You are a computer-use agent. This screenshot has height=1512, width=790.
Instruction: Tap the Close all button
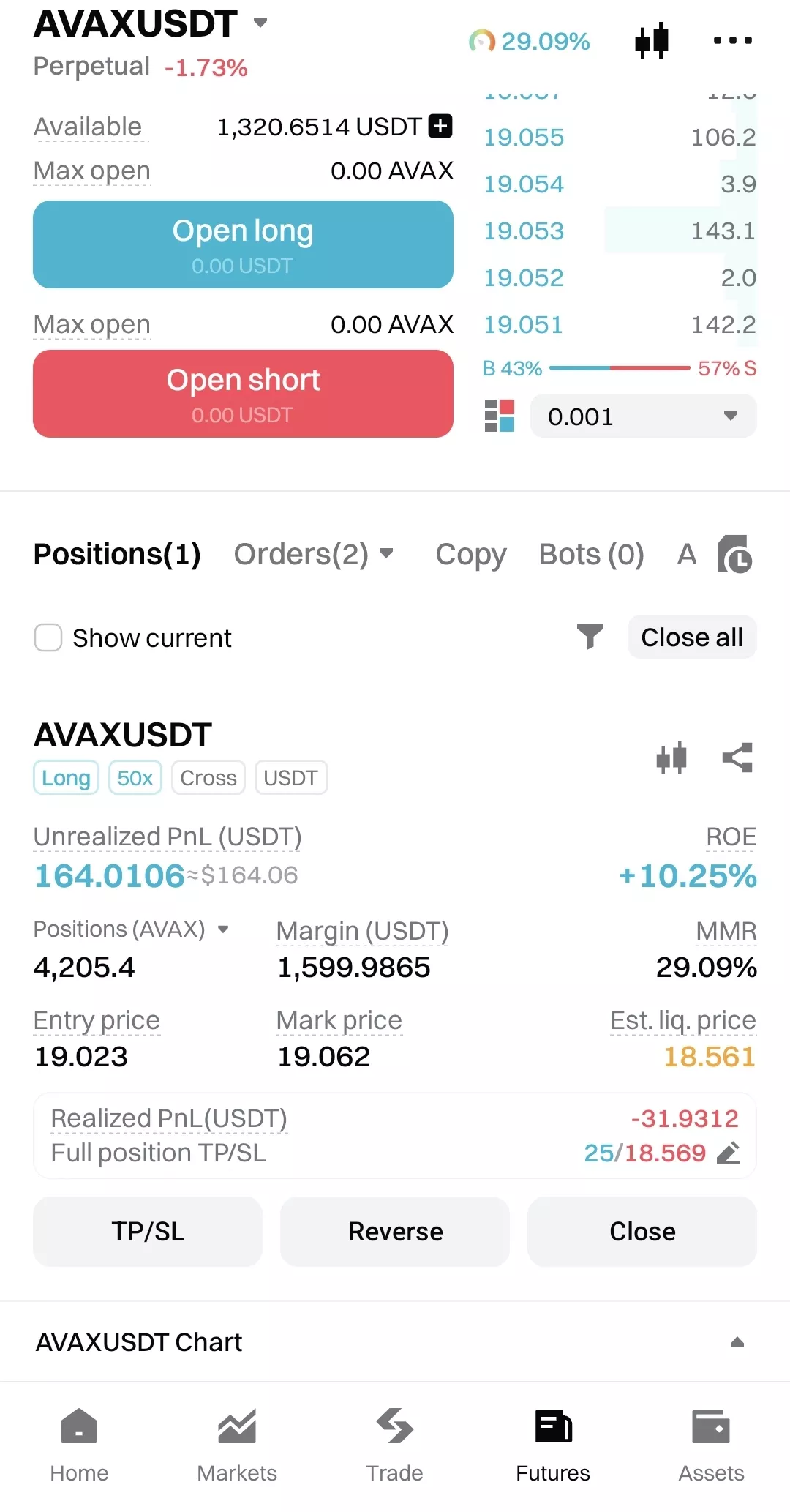(x=692, y=637)
